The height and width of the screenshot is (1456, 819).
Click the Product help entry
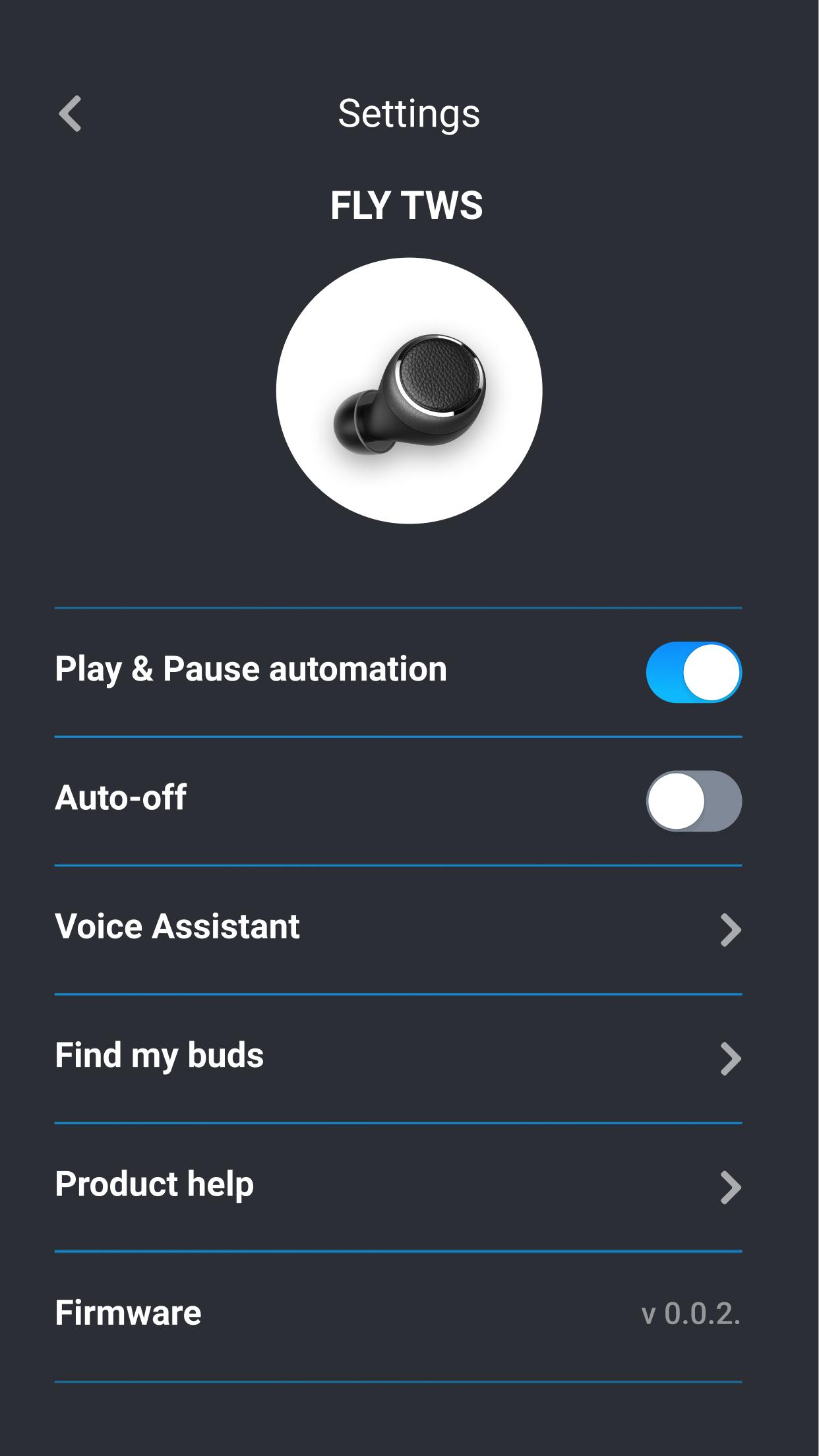(x=154, y=1184)
